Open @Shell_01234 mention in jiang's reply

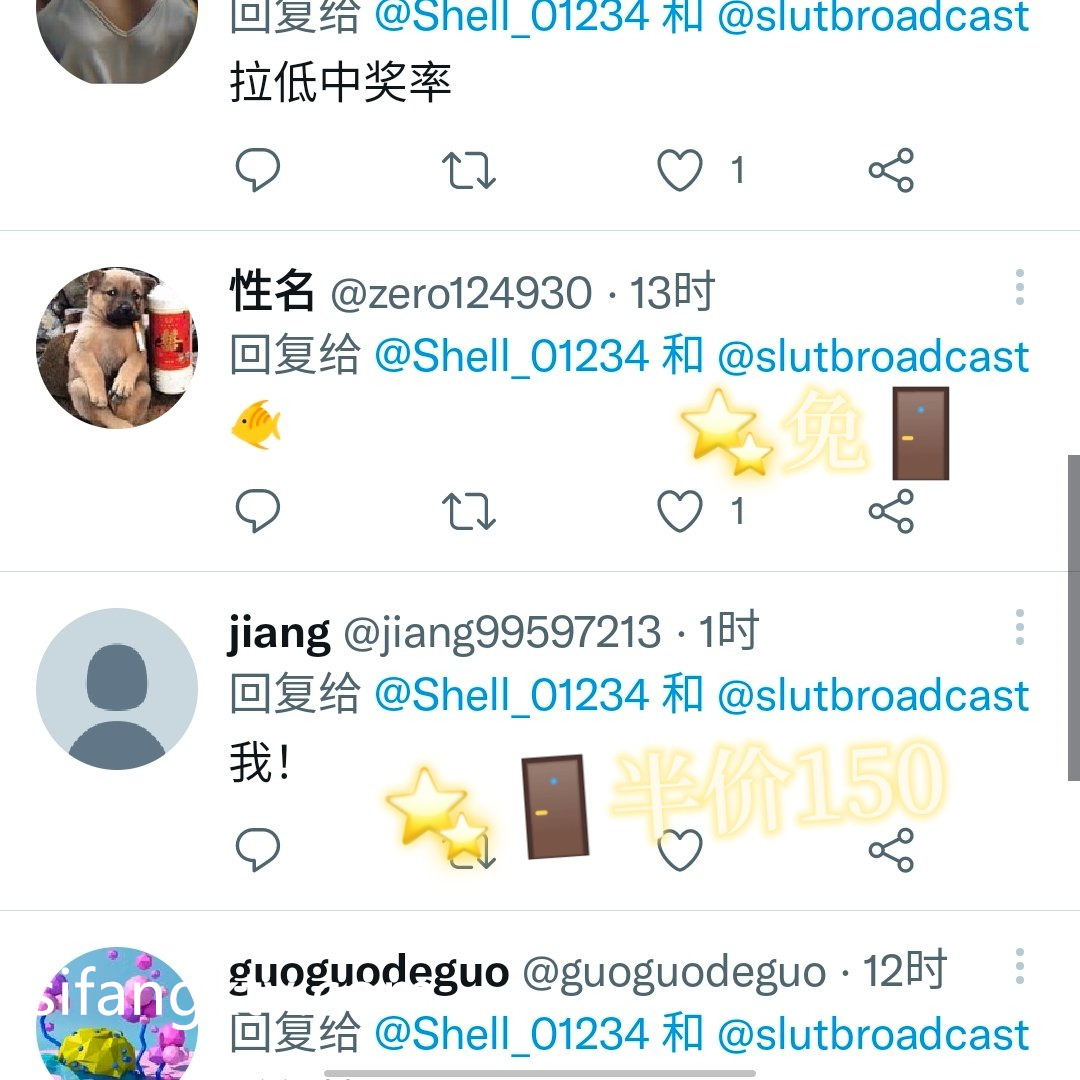pos(511,695)
